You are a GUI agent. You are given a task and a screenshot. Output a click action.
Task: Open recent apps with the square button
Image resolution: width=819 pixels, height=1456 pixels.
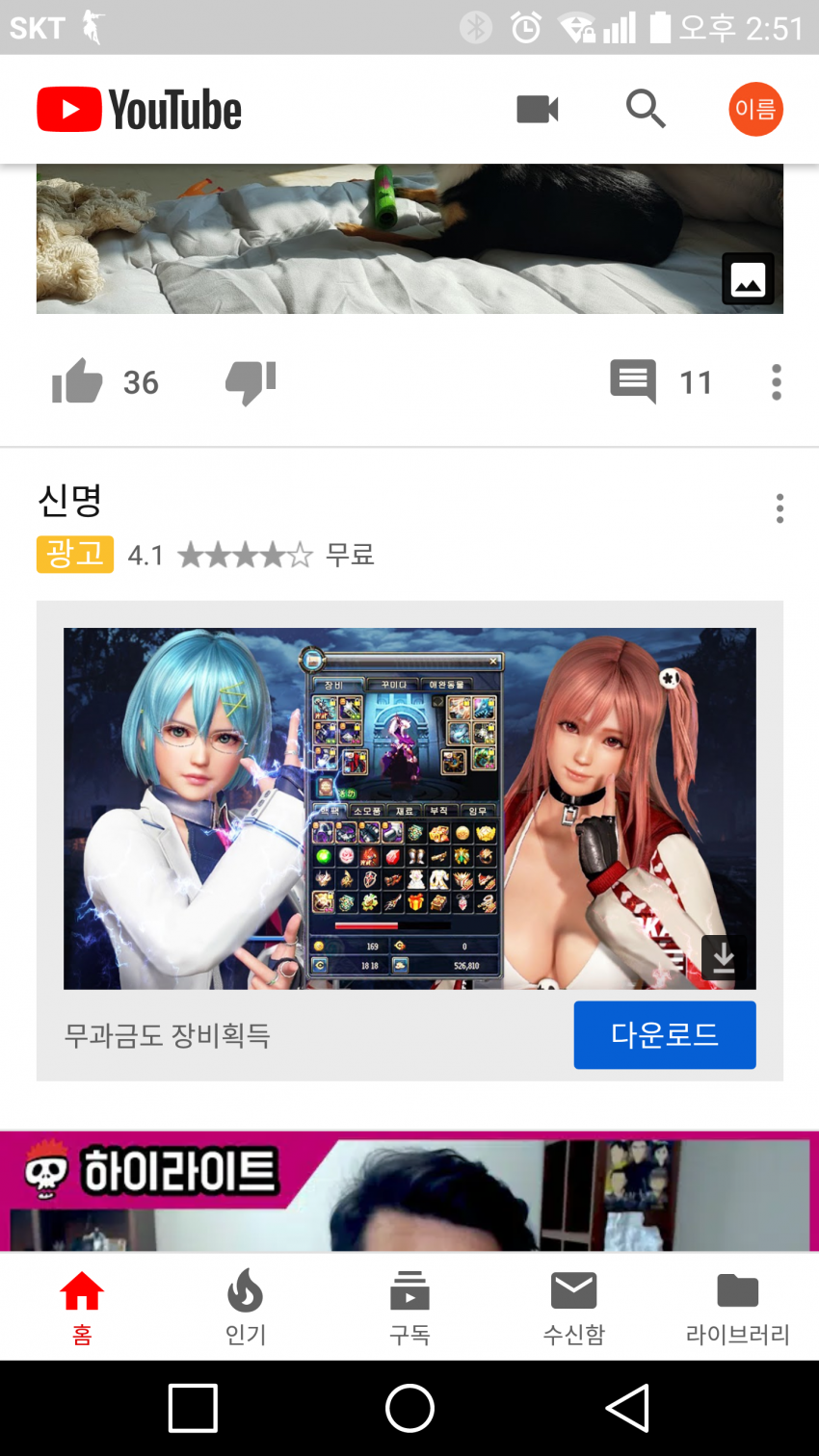pyautogui.click(x=193, y=1408)
